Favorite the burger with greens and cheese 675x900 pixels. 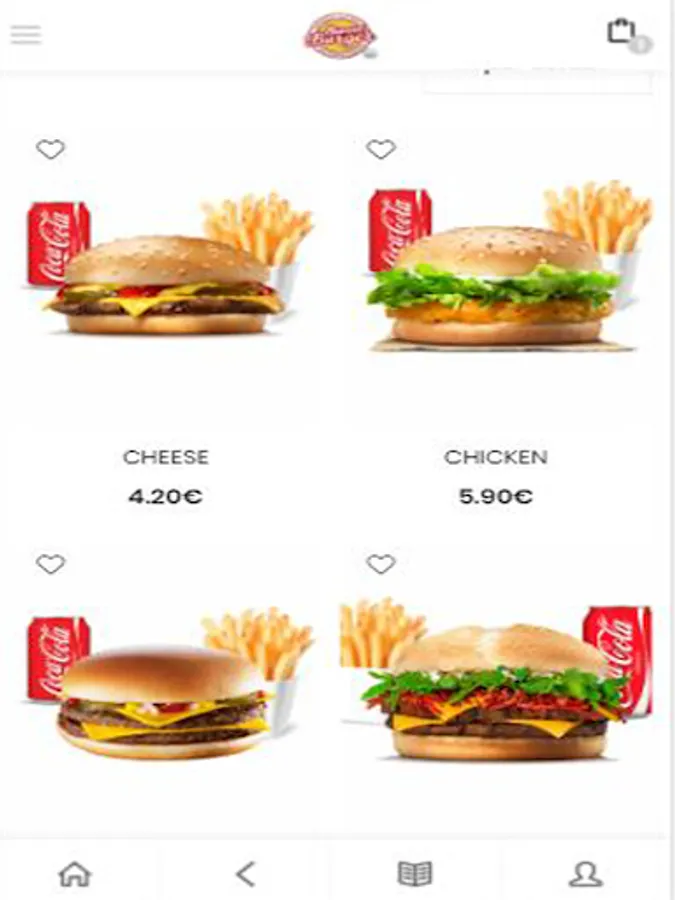coord(381,565)
